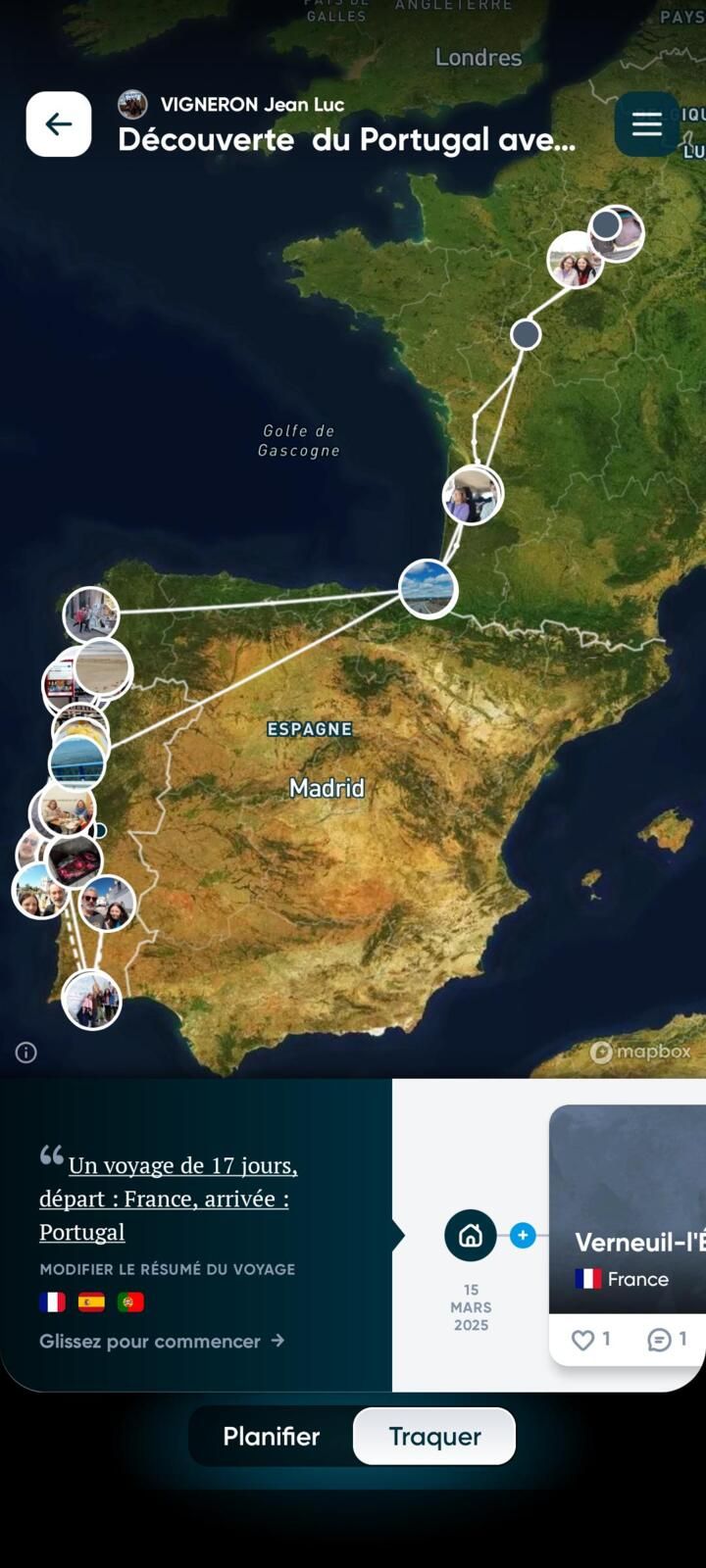Open comments on the Verneuil step
706x1568 pixels.
[660, 1340]
